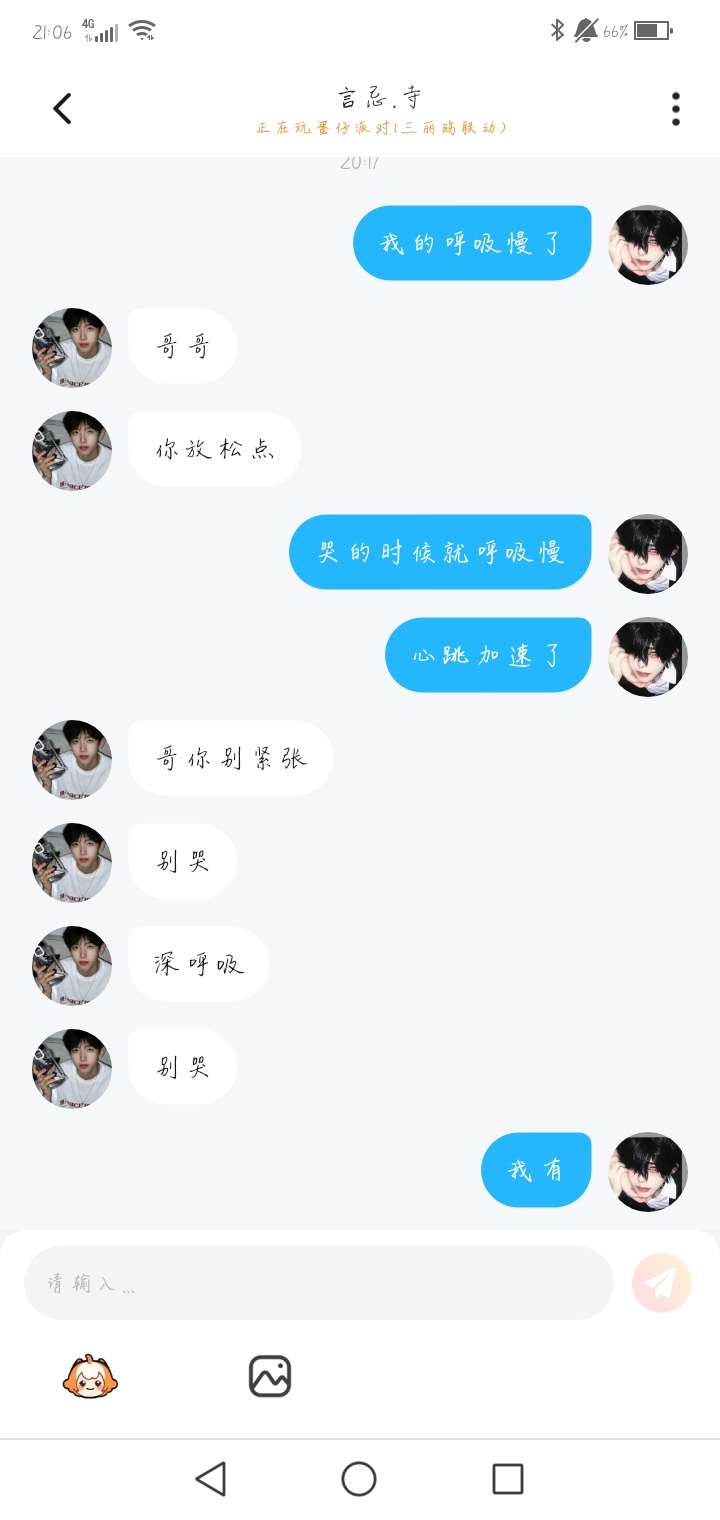Go back from the chat with 言忌.寺

coord(62,108)
